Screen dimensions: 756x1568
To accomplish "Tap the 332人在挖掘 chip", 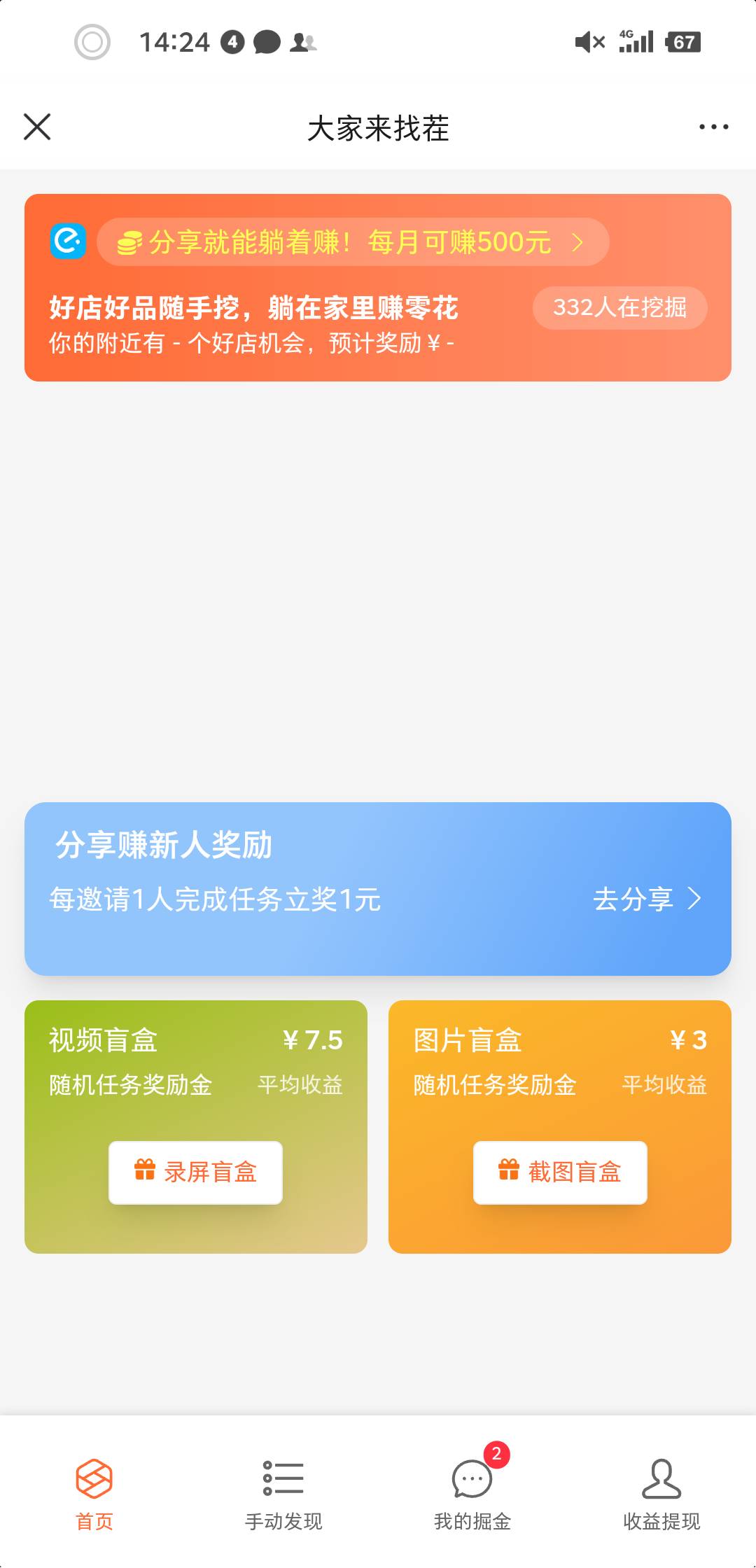I will coord(619,307).
